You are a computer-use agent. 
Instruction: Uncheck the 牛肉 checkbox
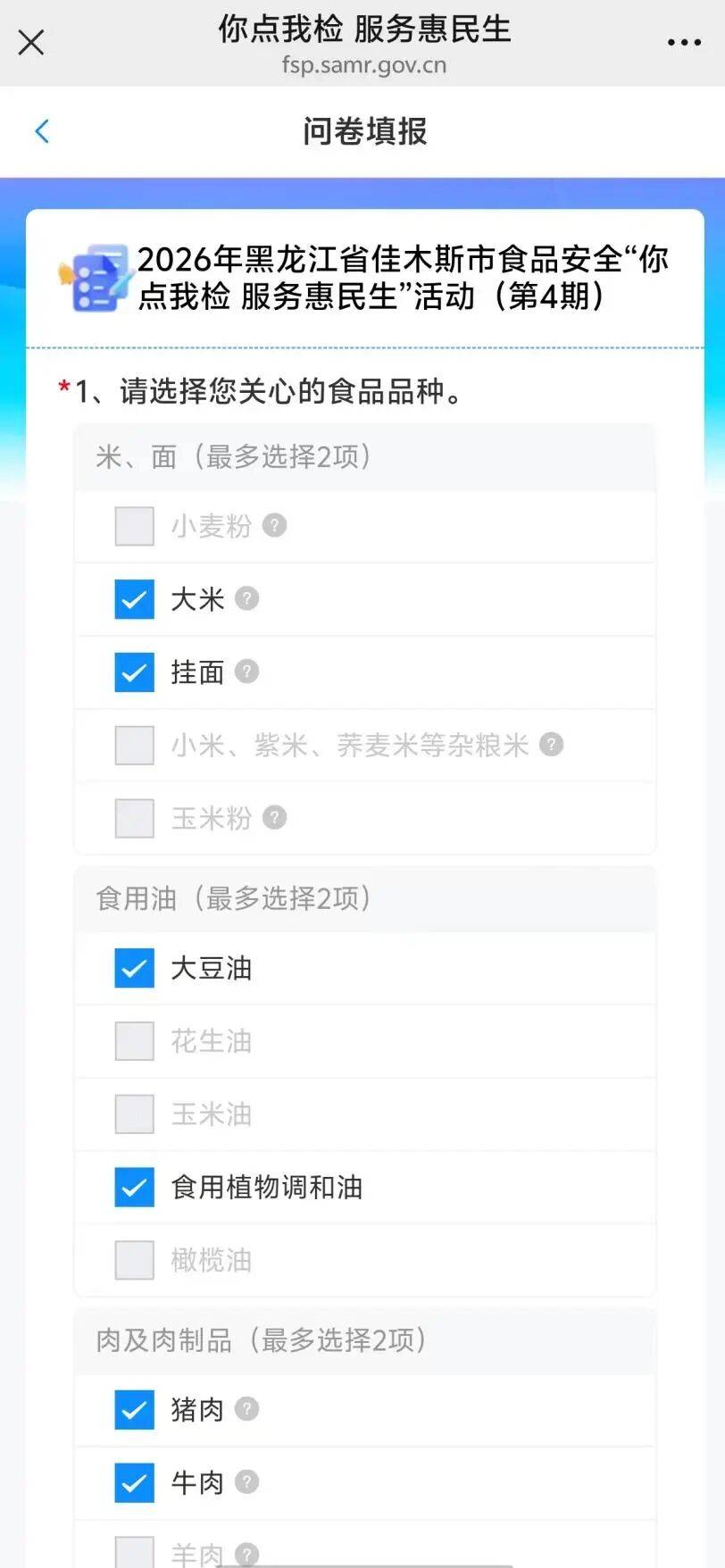(134, 1483)
